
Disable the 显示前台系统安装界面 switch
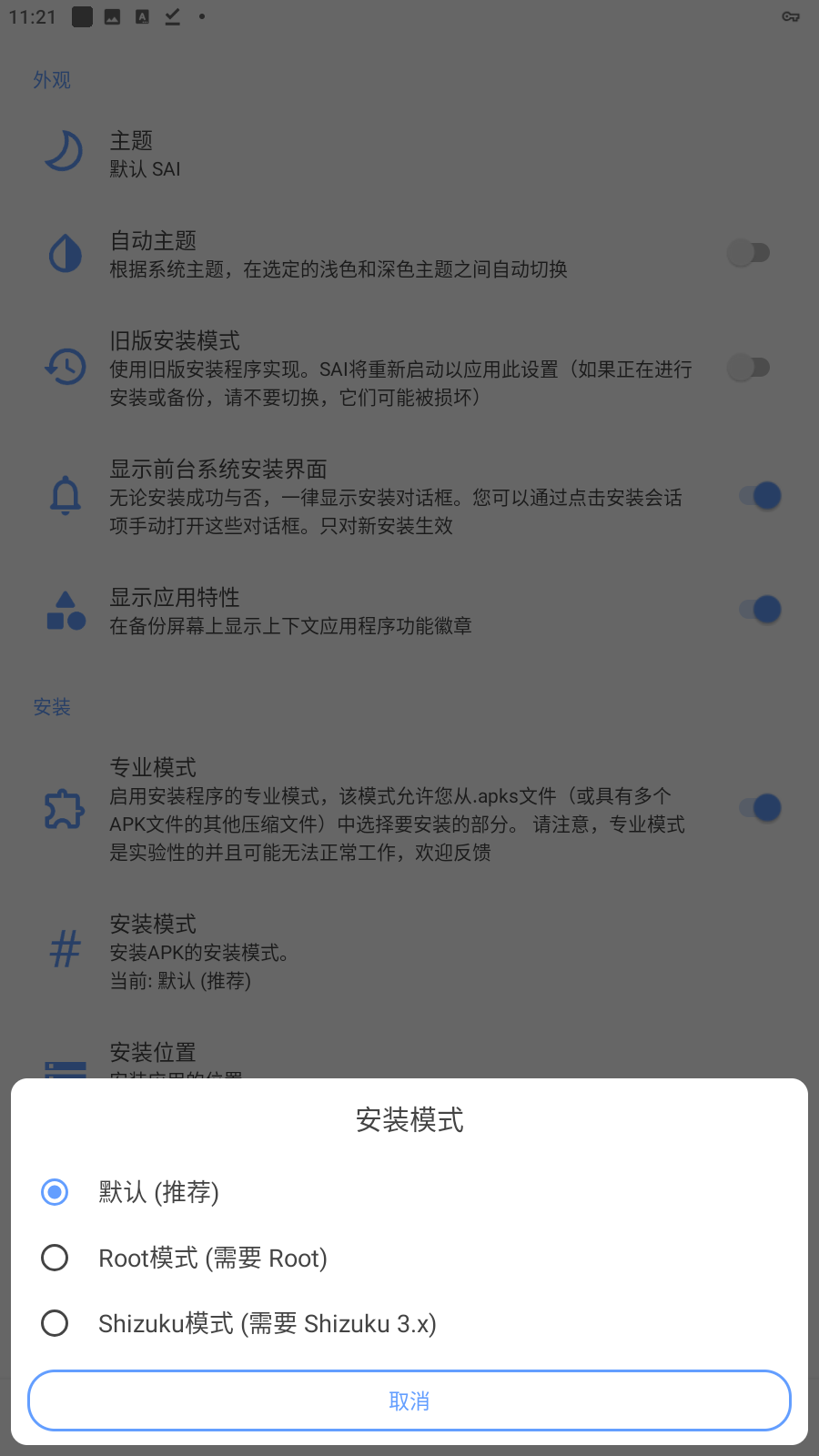[757, 496]
